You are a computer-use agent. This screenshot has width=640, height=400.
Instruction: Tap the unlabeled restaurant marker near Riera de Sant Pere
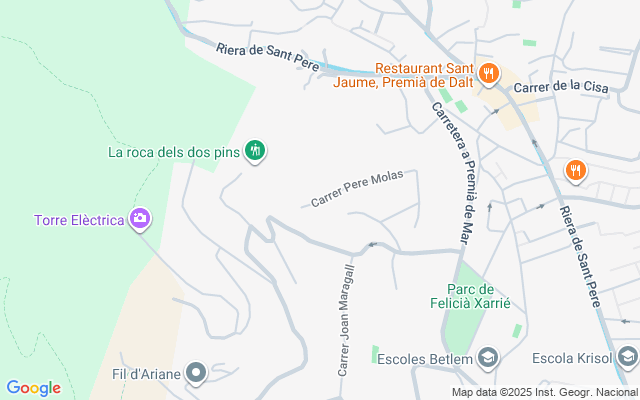click(x=575, y=170)
